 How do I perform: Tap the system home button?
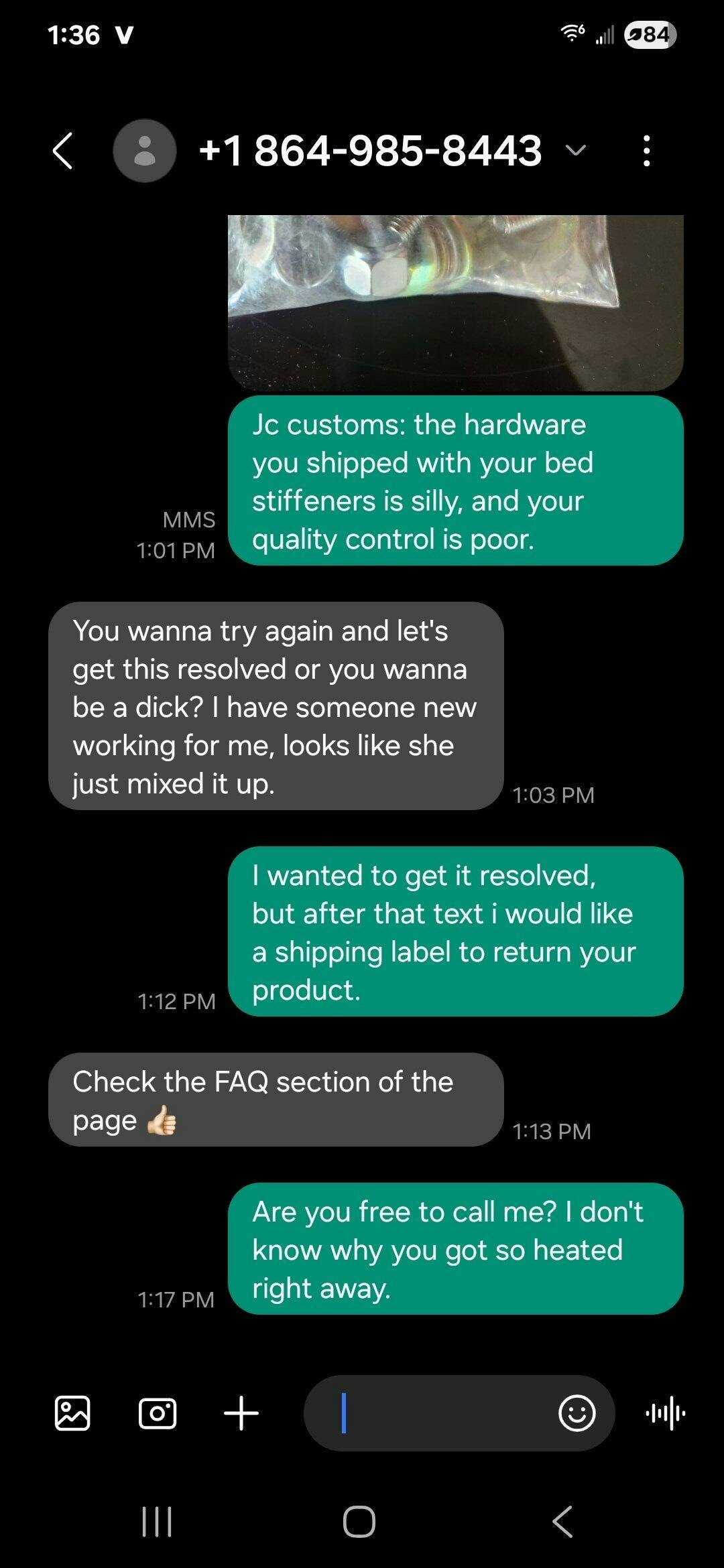[x=359, y=1522]
